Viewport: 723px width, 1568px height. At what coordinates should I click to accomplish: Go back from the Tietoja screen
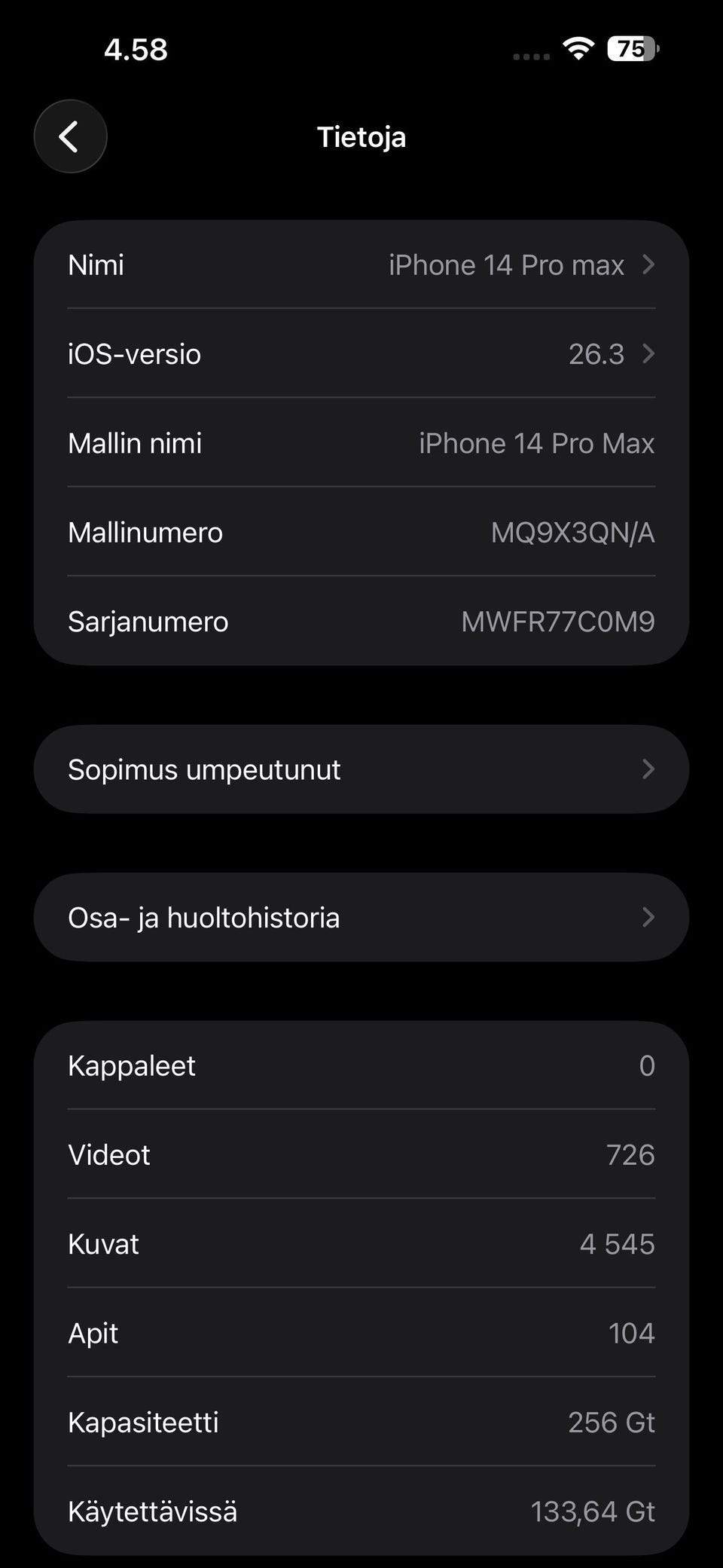[x=70, y=136]
